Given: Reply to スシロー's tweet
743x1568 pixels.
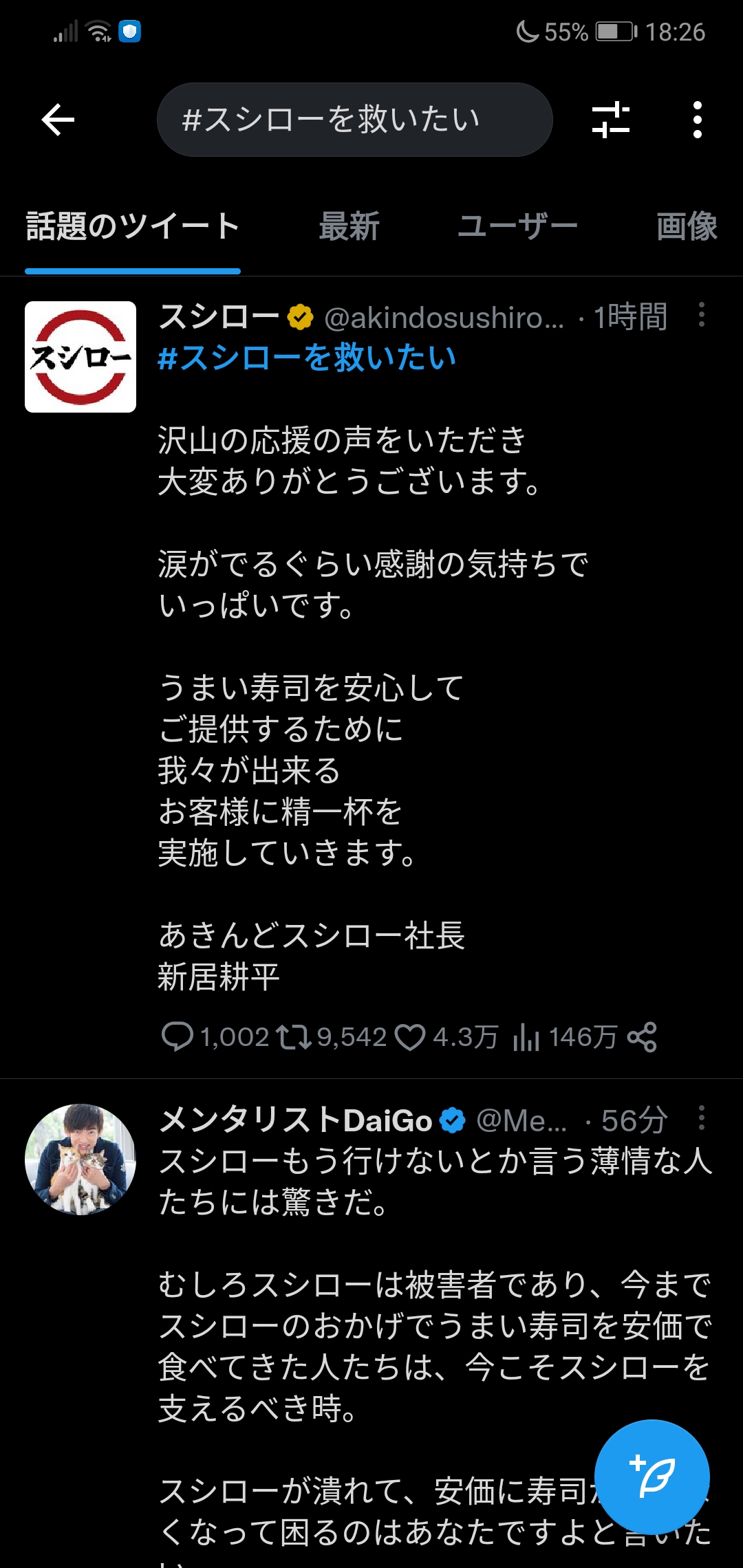Looking at the screenshot, I should pyautogui.click(x=177, y=1037).
